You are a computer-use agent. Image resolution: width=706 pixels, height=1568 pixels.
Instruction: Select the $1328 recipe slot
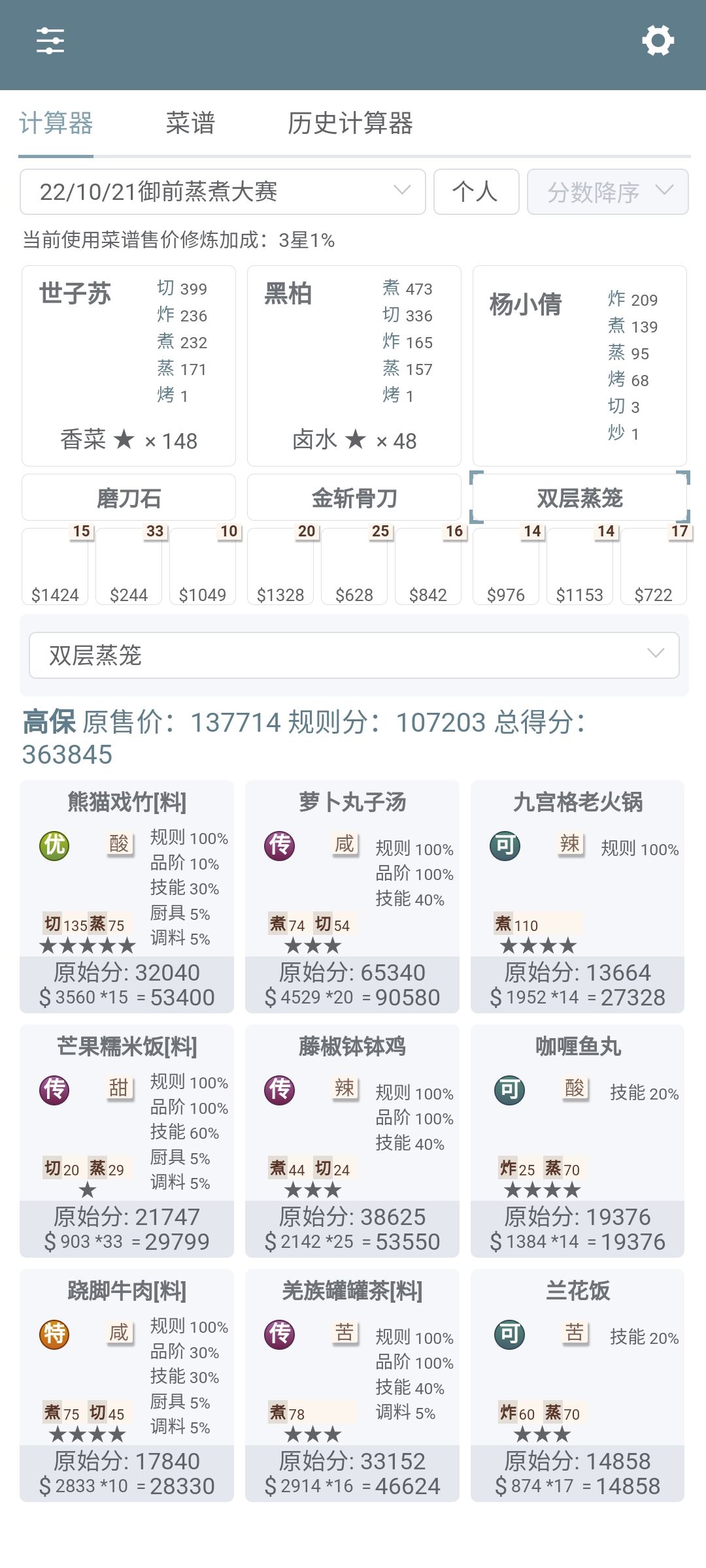(x=280, y=566)
